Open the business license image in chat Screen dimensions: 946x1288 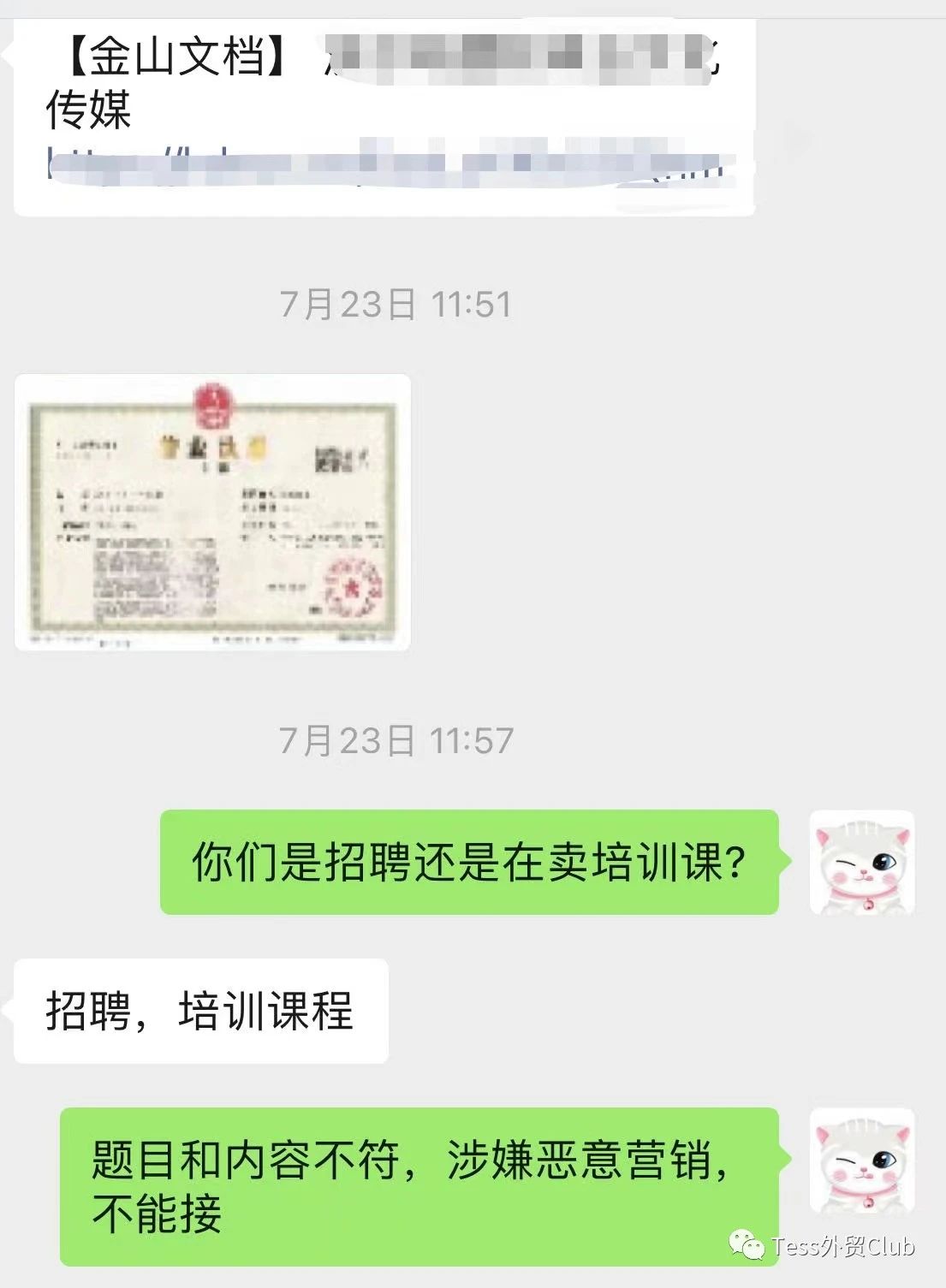tap(212, 512)
